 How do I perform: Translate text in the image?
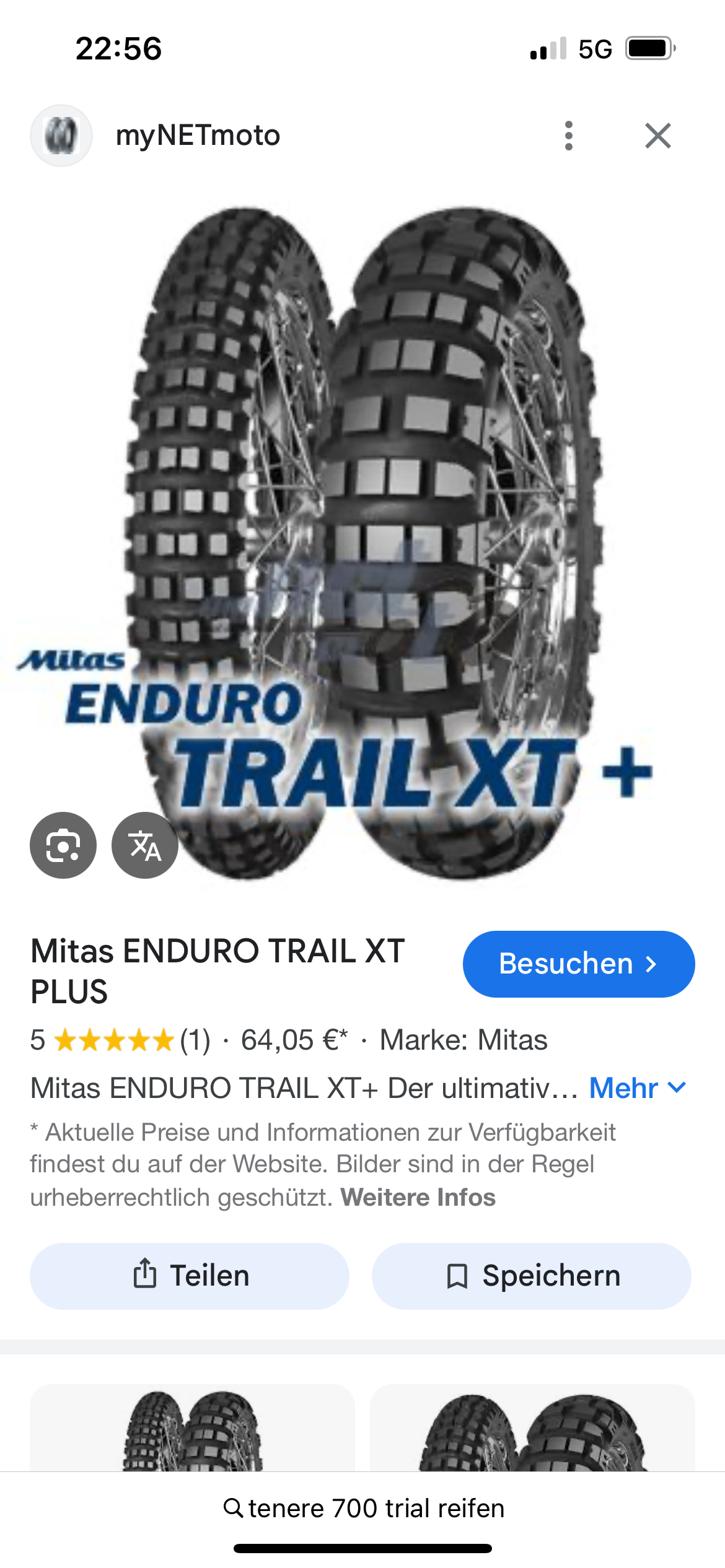pos(145,845)
